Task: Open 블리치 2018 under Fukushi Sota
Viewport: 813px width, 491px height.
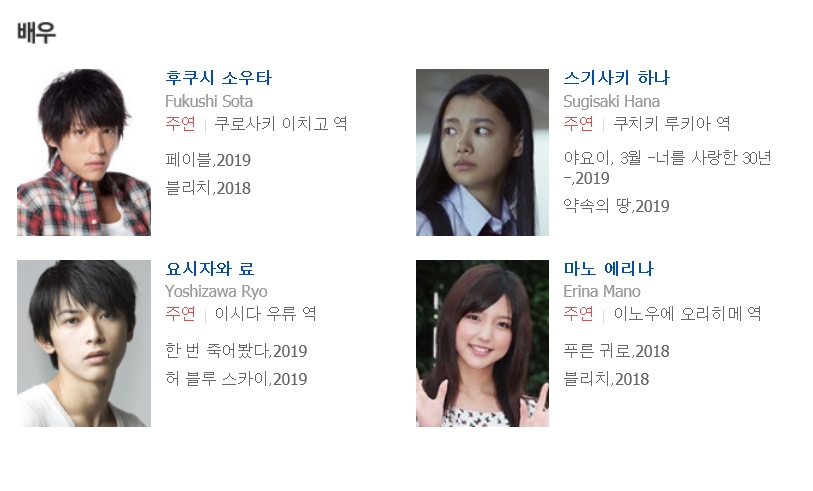Action: tap(208, 188)
